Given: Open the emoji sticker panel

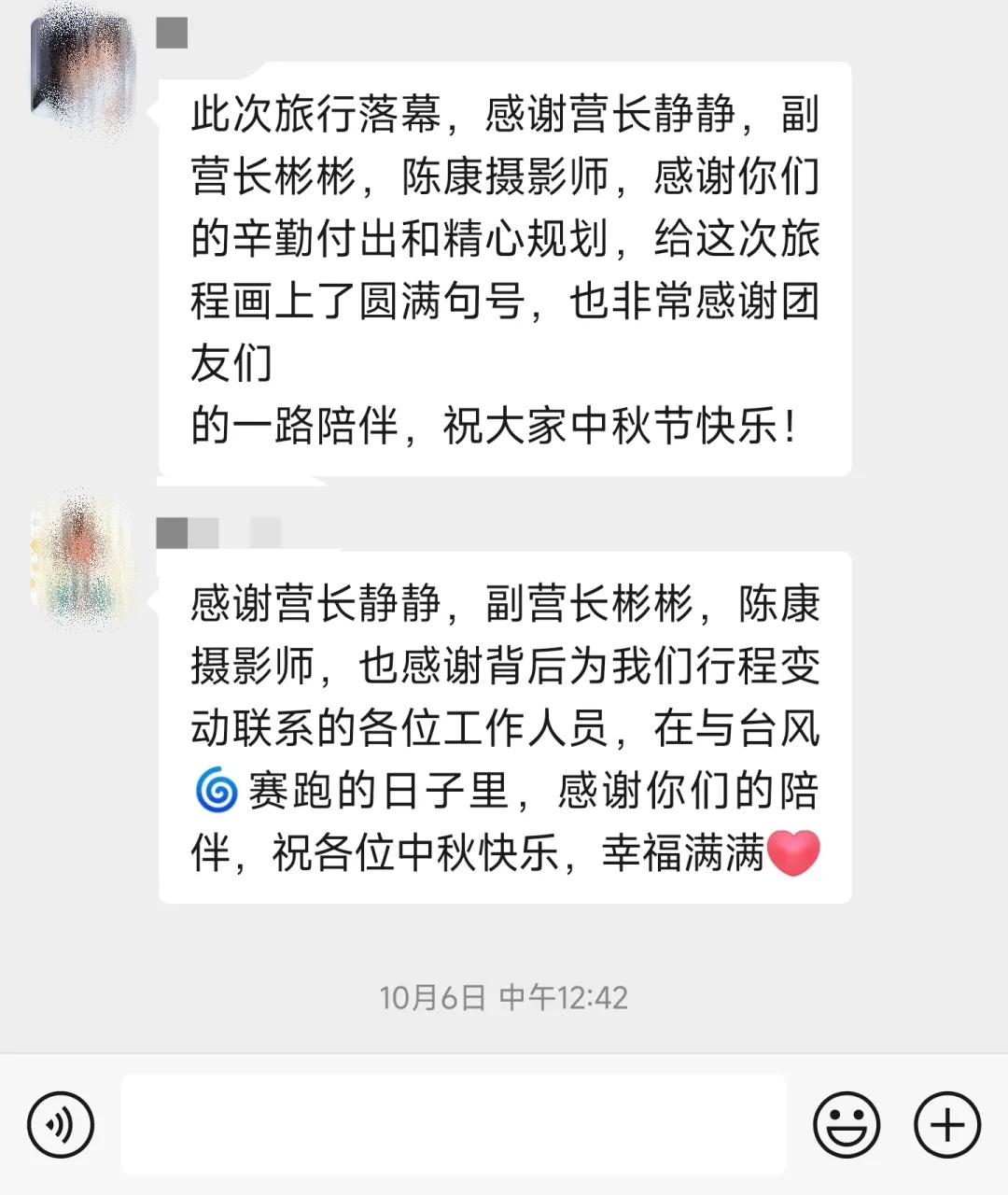Looking at the screenshot, I should 847,1124.
